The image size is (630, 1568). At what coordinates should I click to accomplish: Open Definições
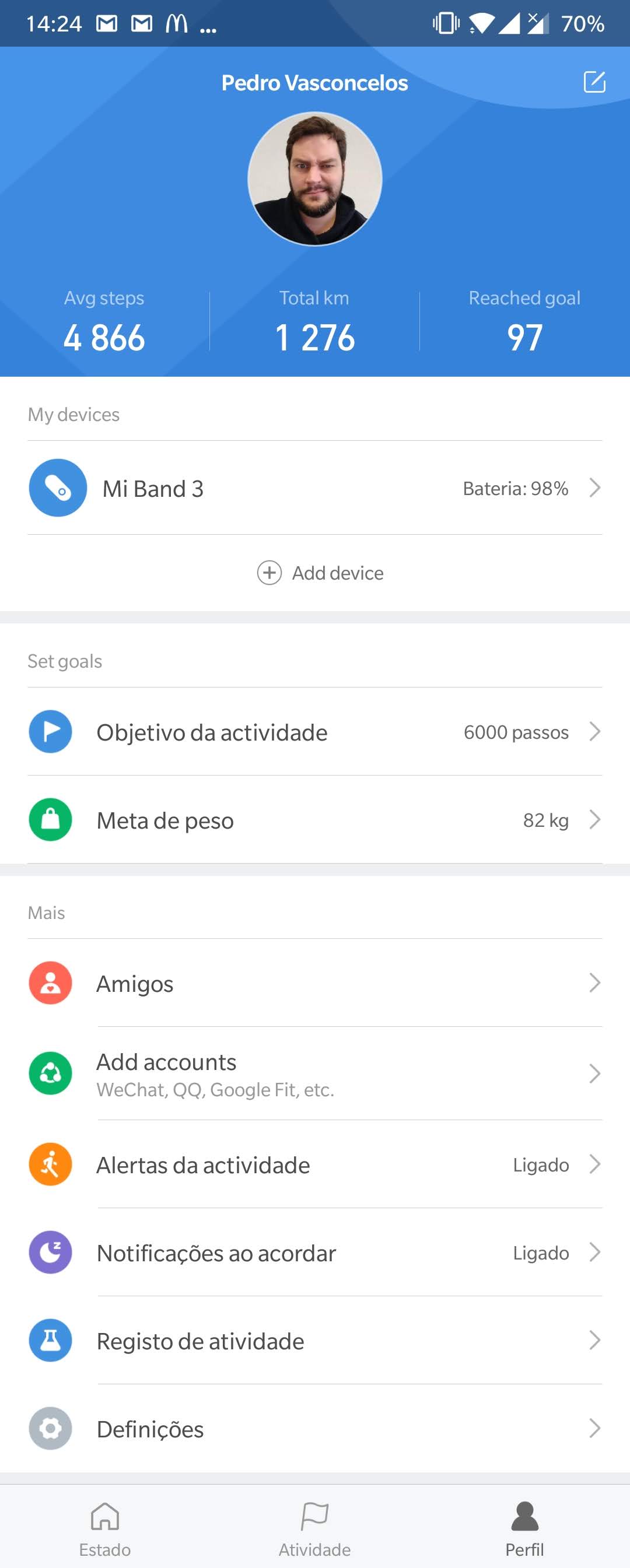[314, 1429]
